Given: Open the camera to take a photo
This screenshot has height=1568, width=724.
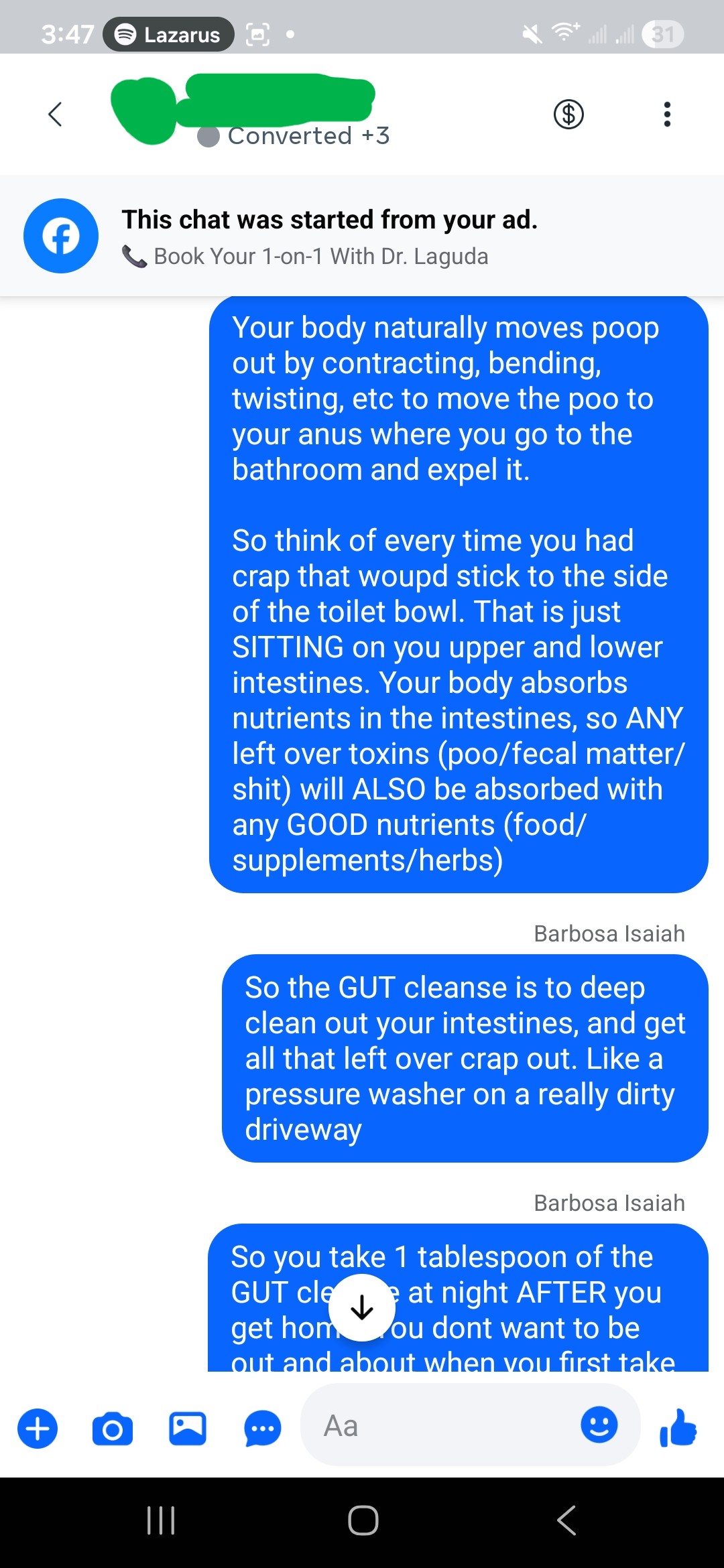Looking at the screenshot, I should [x=112, y=1429].
